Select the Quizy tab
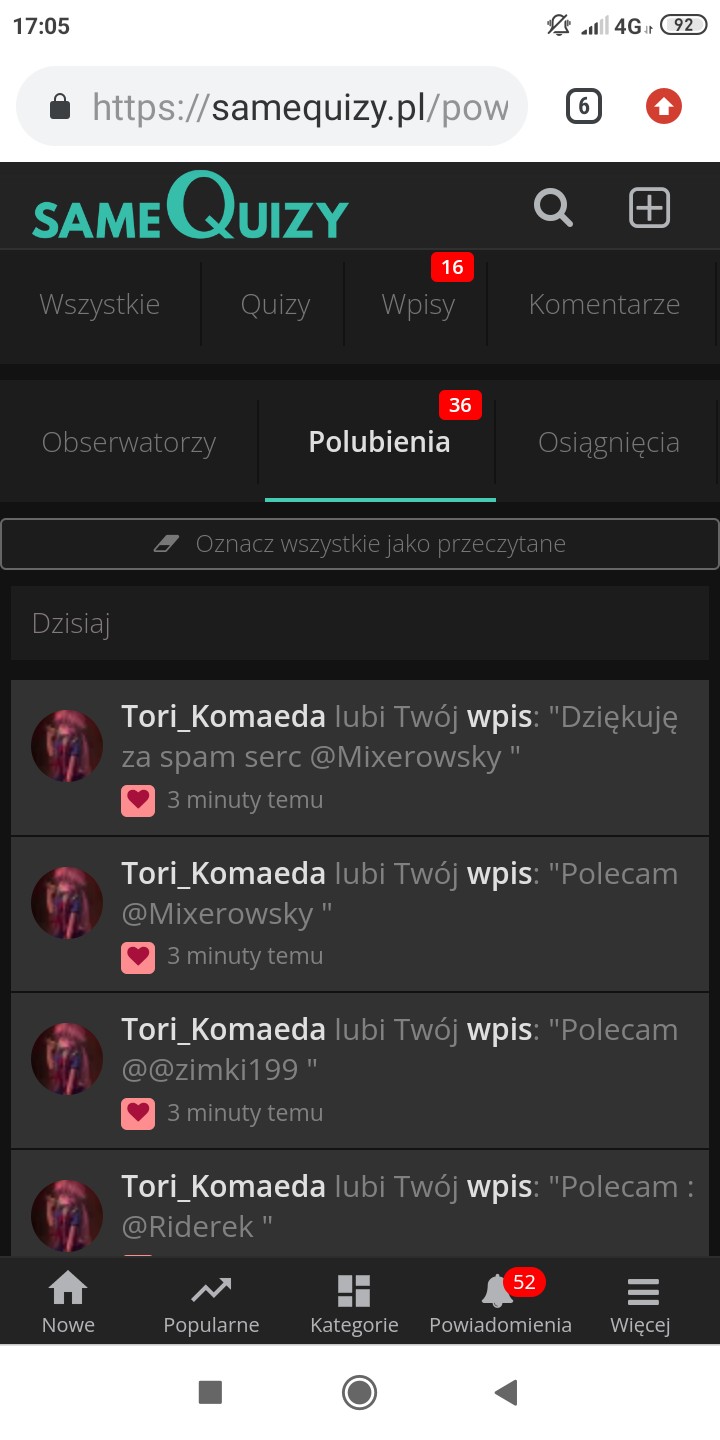The height and width of the screenshot is (1440, 720). click(275, 305)
